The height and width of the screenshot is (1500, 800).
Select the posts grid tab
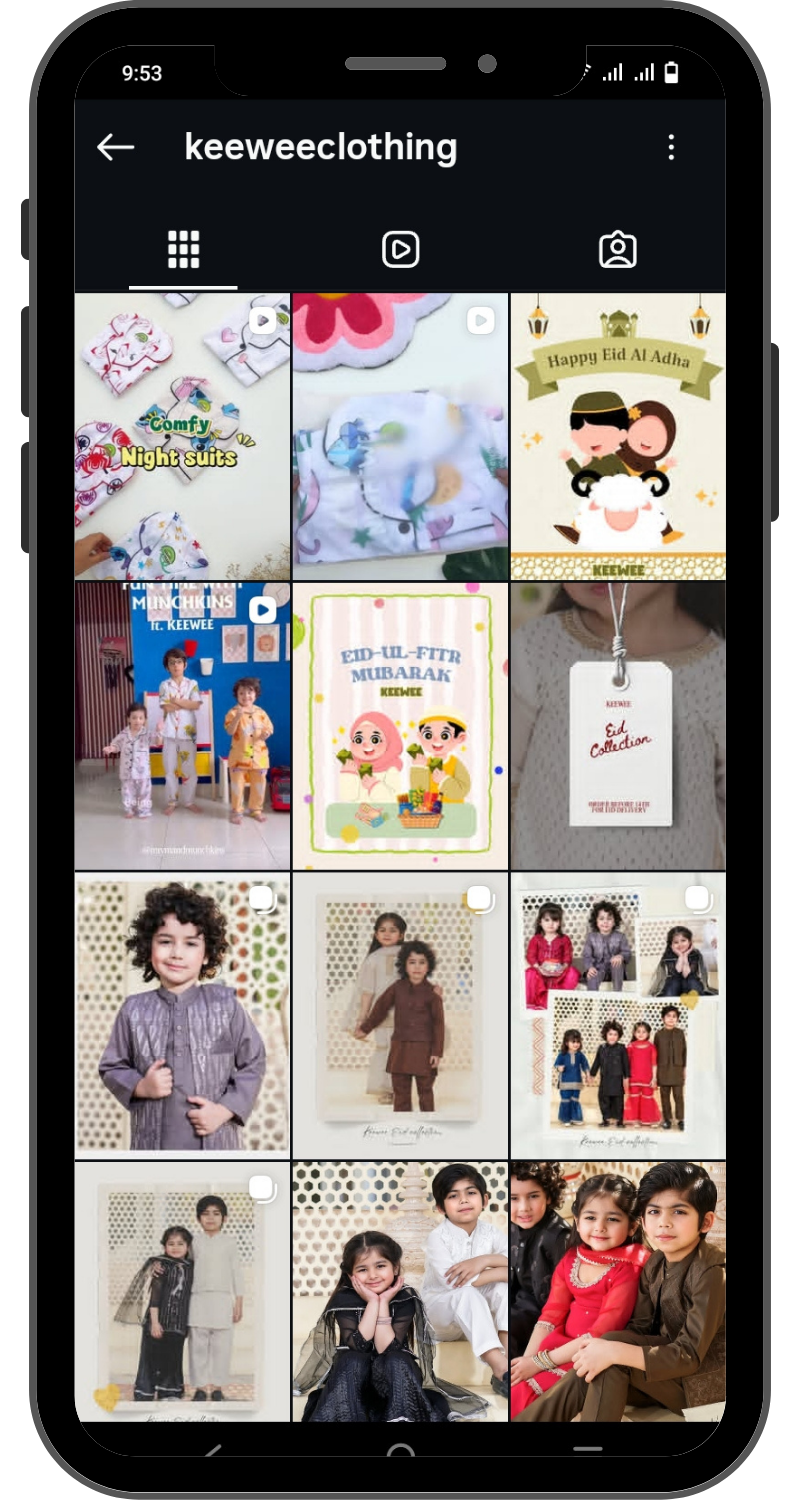(183, 249)
